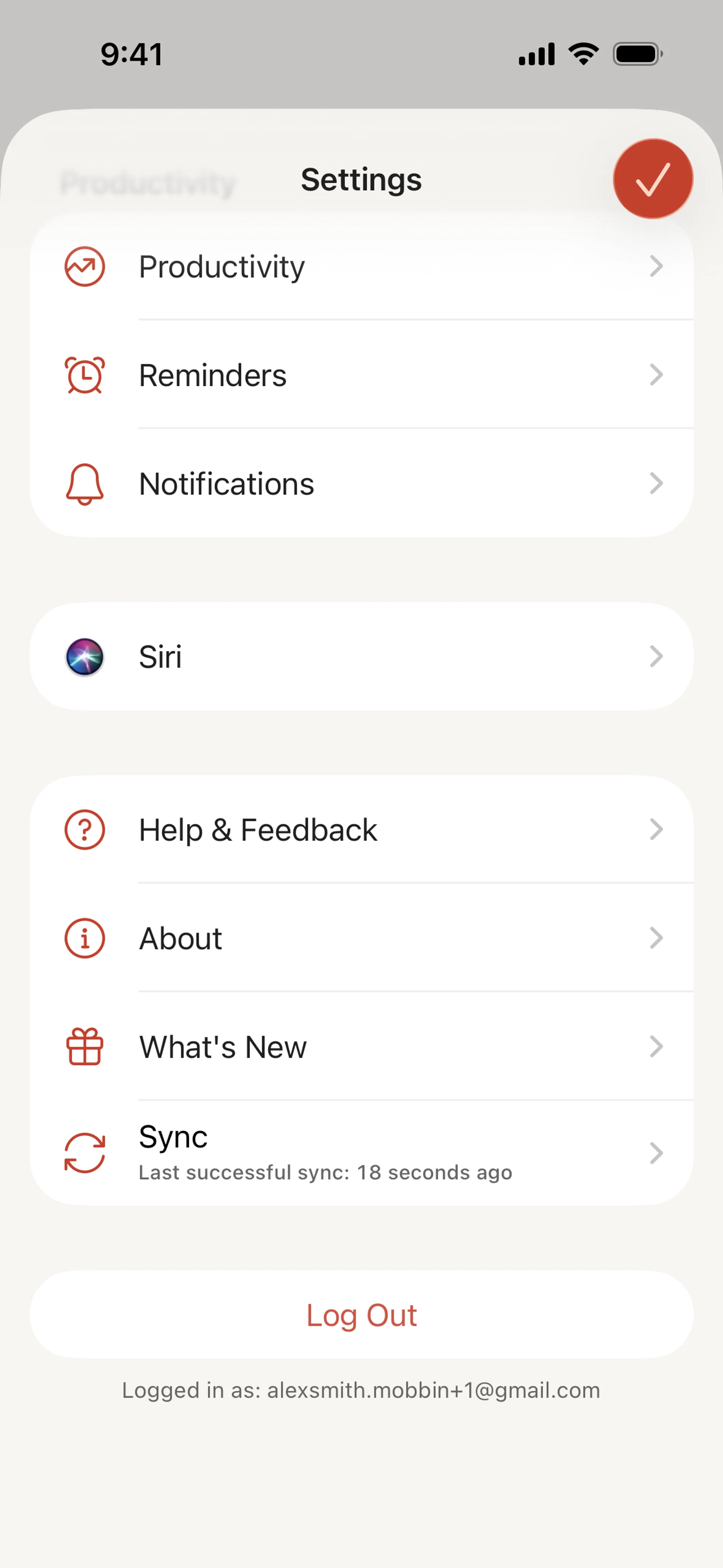This screenshot has height=1568, width=723.
Task: Tap the Log Out button
Action: pyautogui.click(x=361, y=1315)
